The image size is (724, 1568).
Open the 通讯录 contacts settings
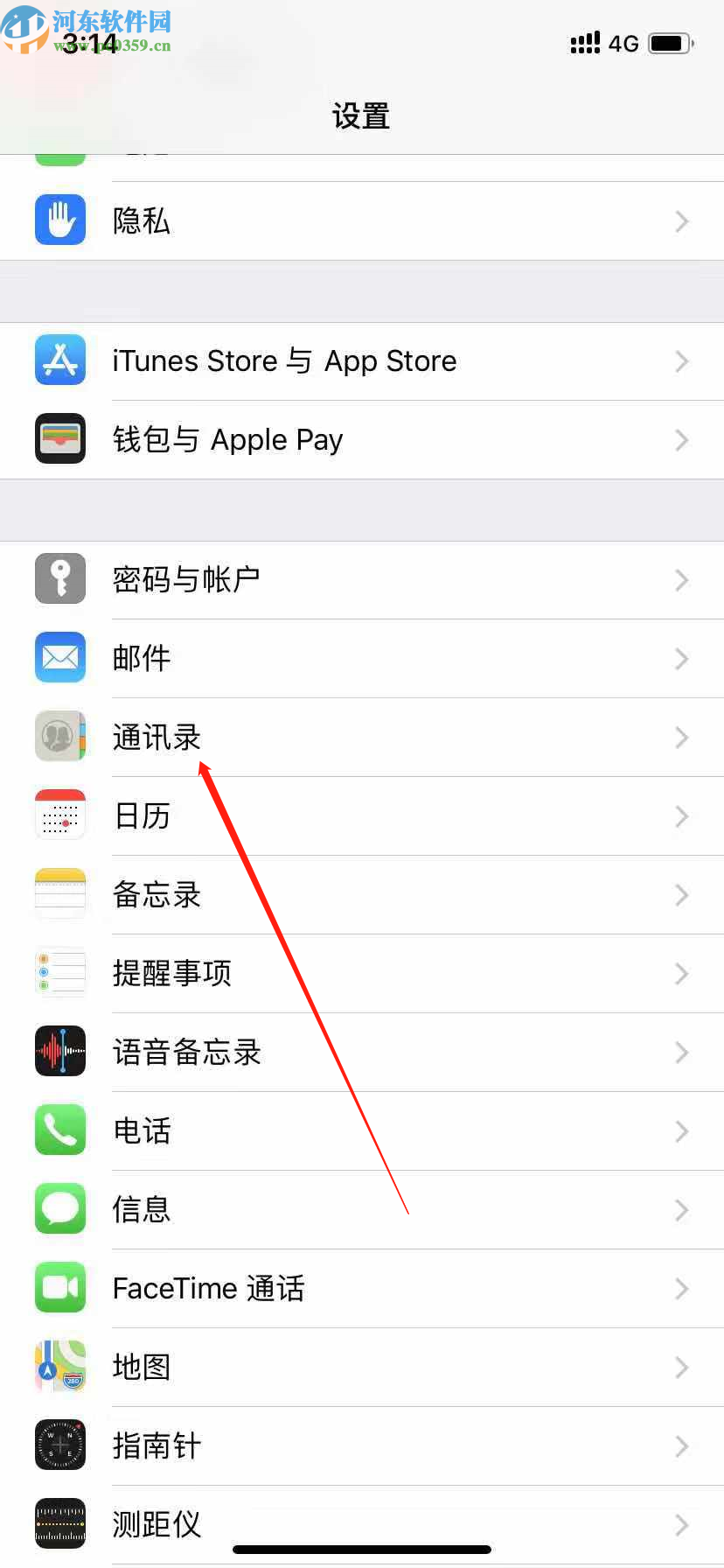pos(362,738)
